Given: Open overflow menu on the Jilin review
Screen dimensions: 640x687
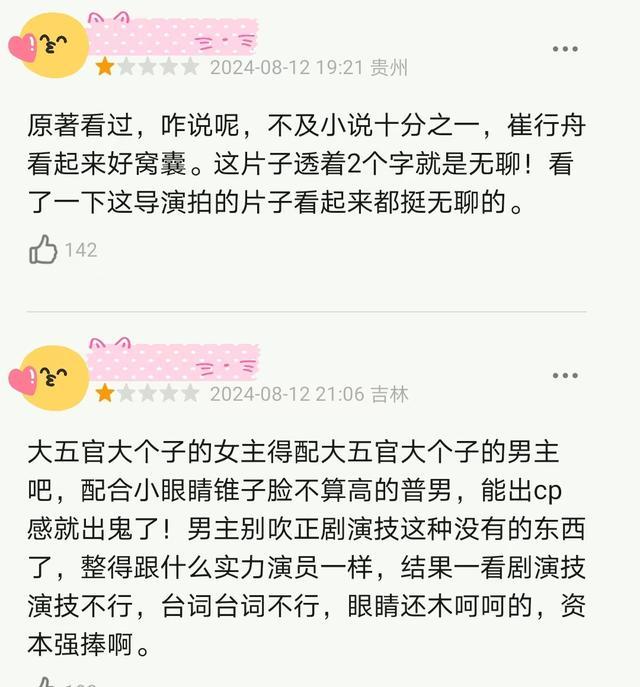Looking at the screenshot, I should (x=565, y=375).
